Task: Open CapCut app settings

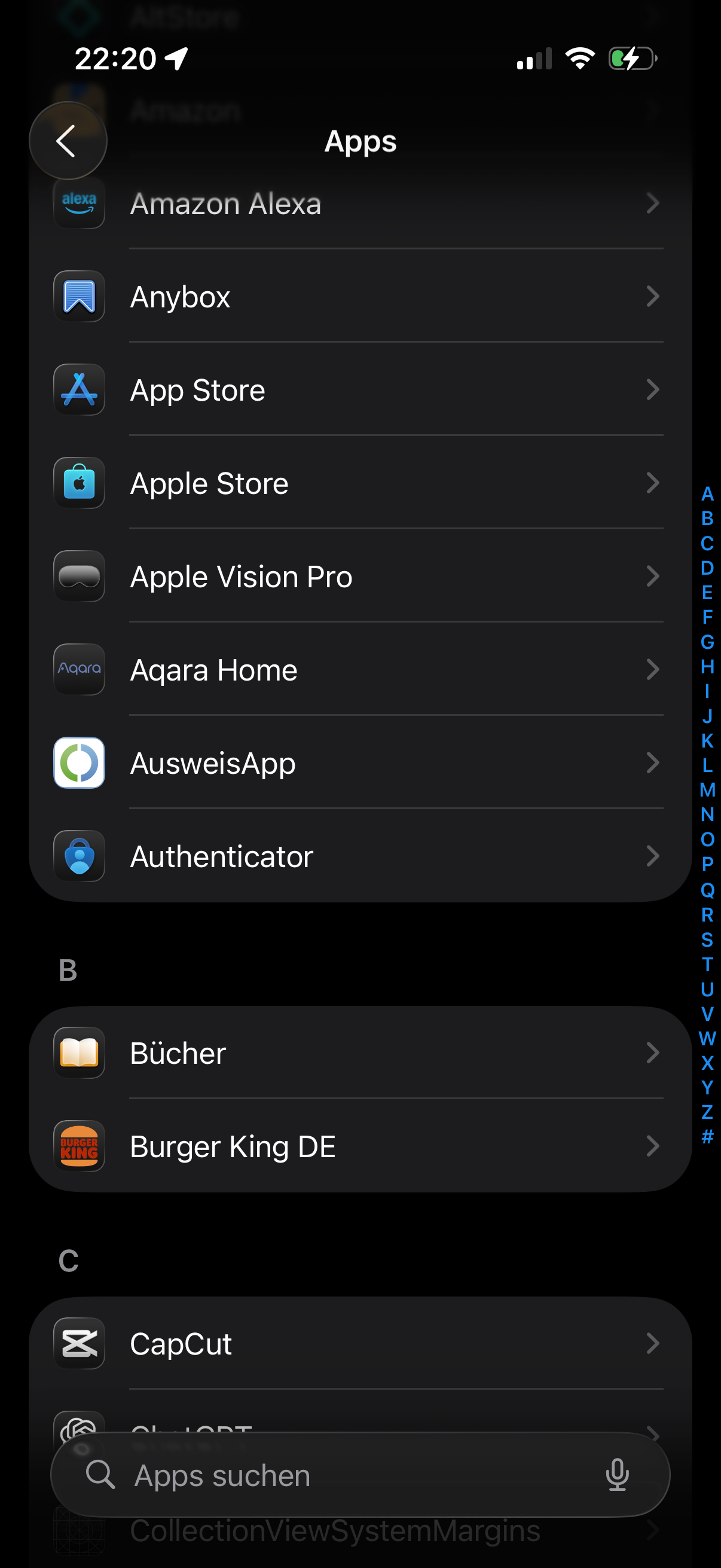Action: click(359, 1343)
